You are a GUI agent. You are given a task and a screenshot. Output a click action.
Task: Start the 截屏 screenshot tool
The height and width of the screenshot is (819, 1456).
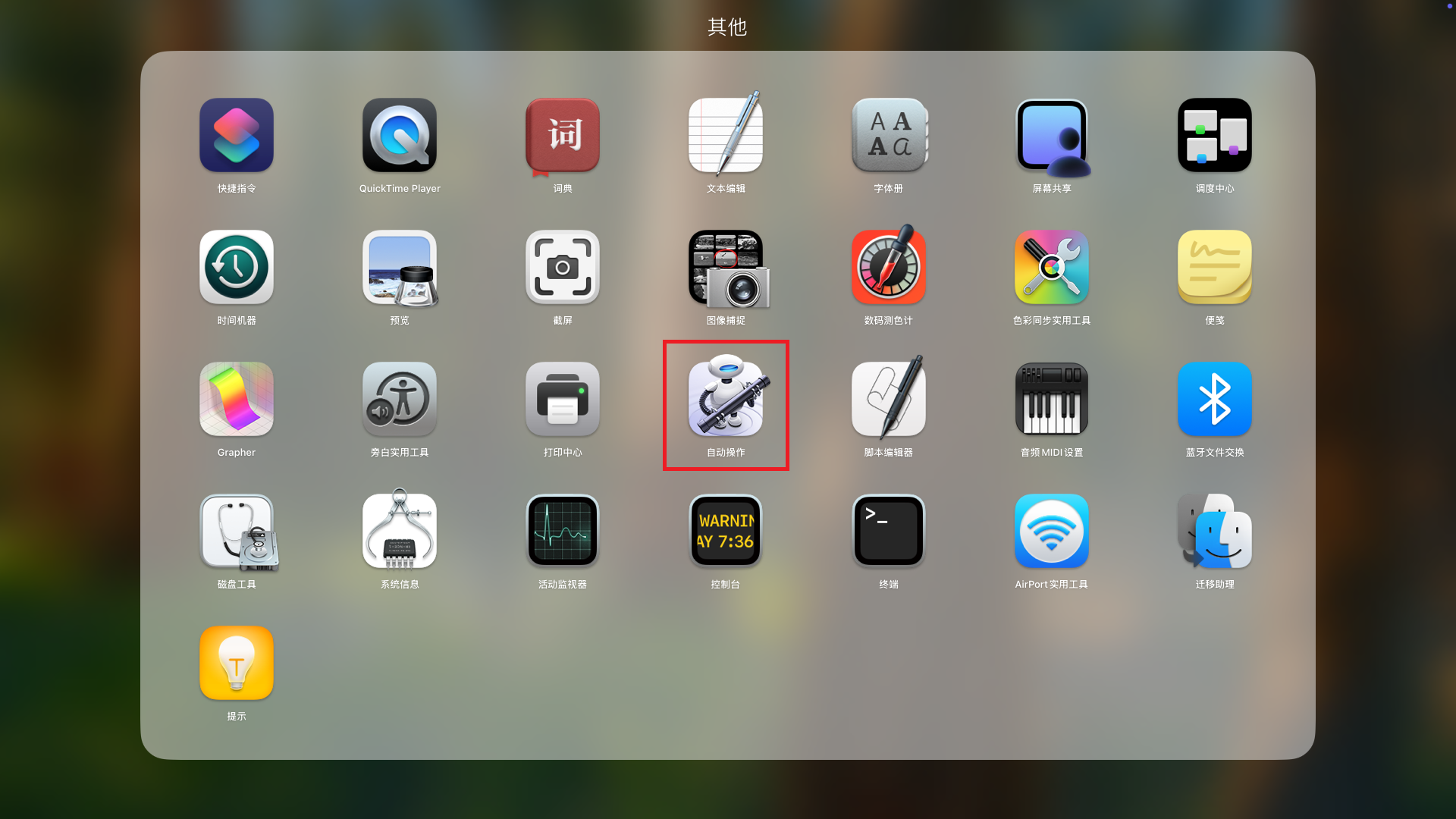pos(563,268)
